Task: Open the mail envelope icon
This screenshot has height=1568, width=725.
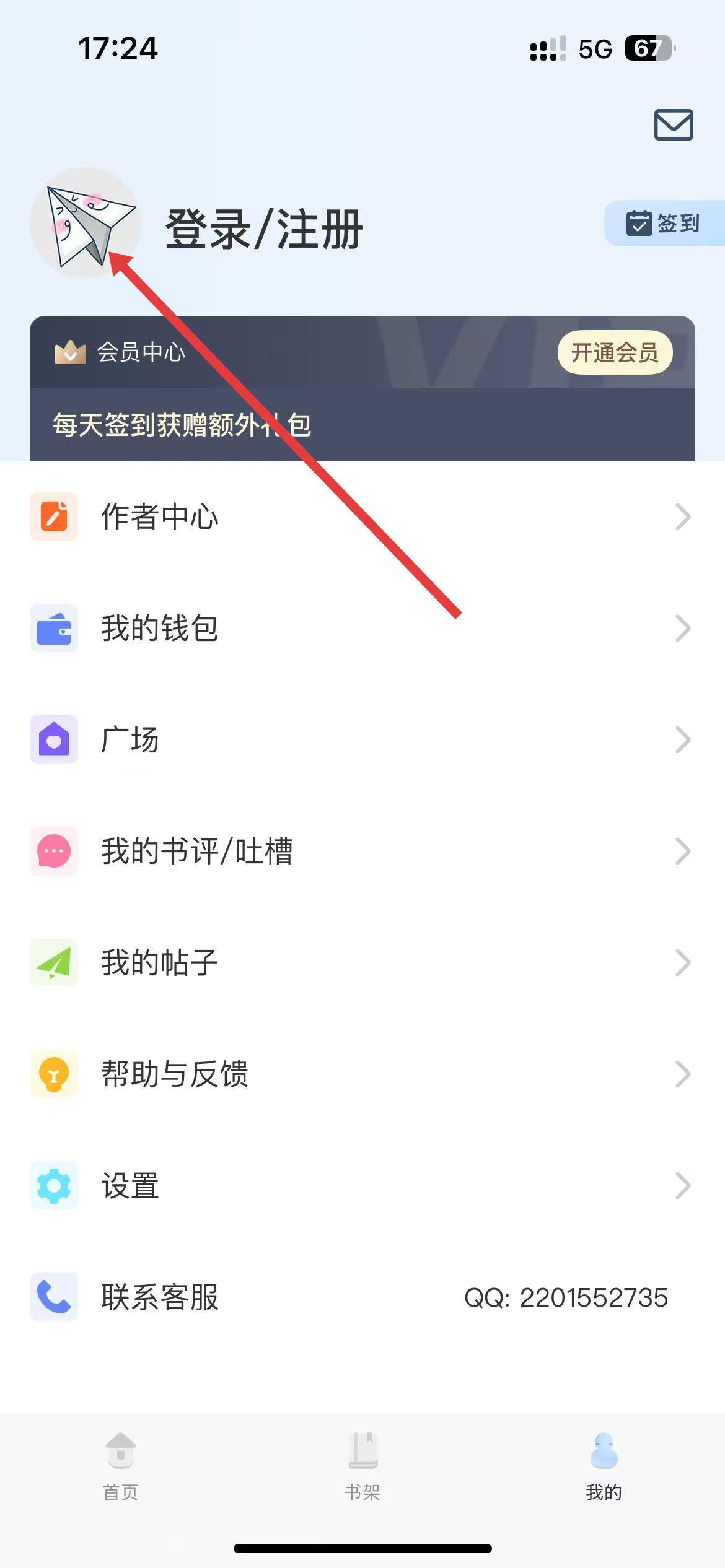Action: [674, 124]
